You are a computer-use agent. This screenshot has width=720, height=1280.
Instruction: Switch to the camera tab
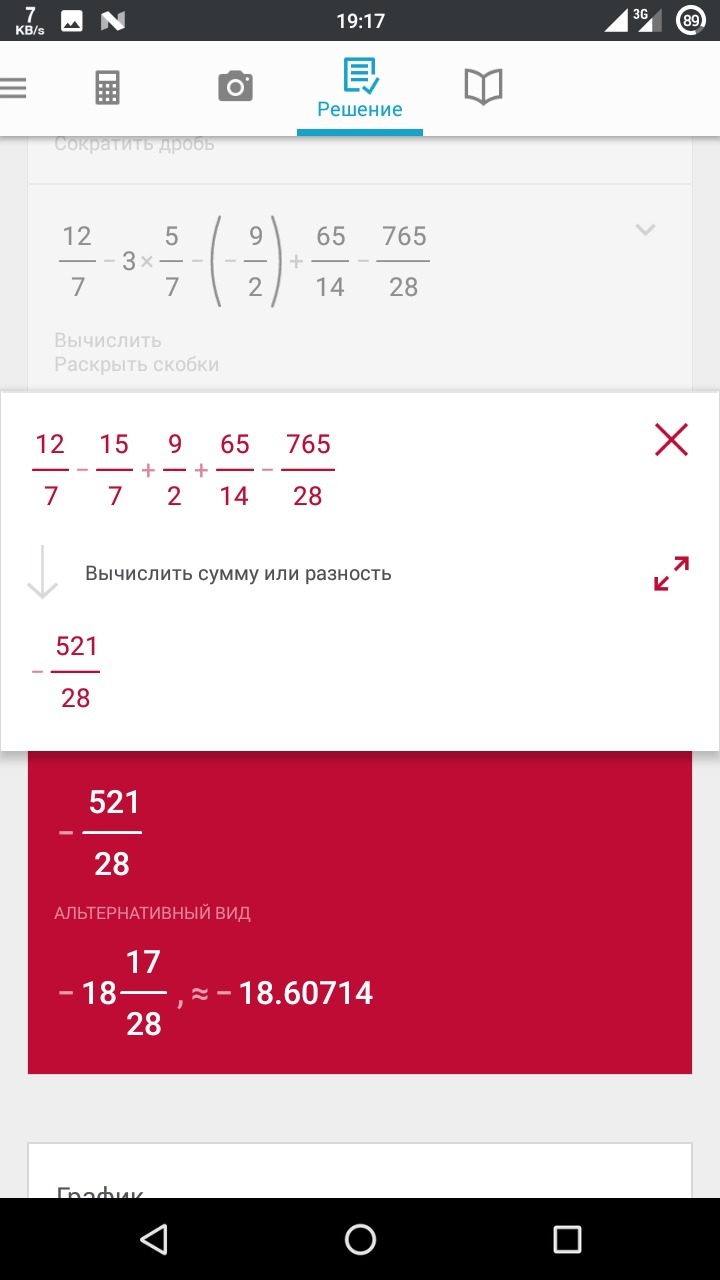[235, 87]
